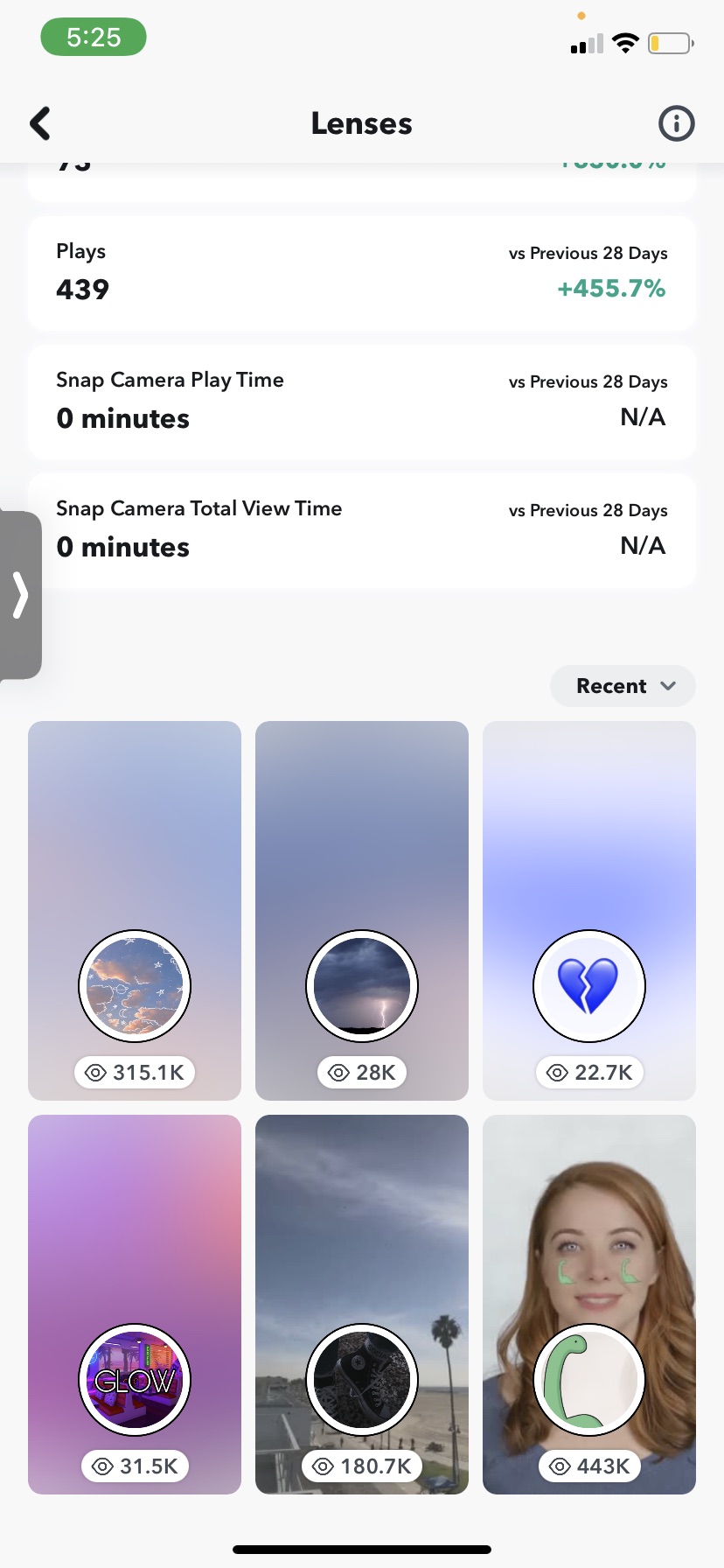The width and height of the screenshot is (724, 1568).
Task: Open the cloud lens with 315.1K views
Action: coord(135,910)
